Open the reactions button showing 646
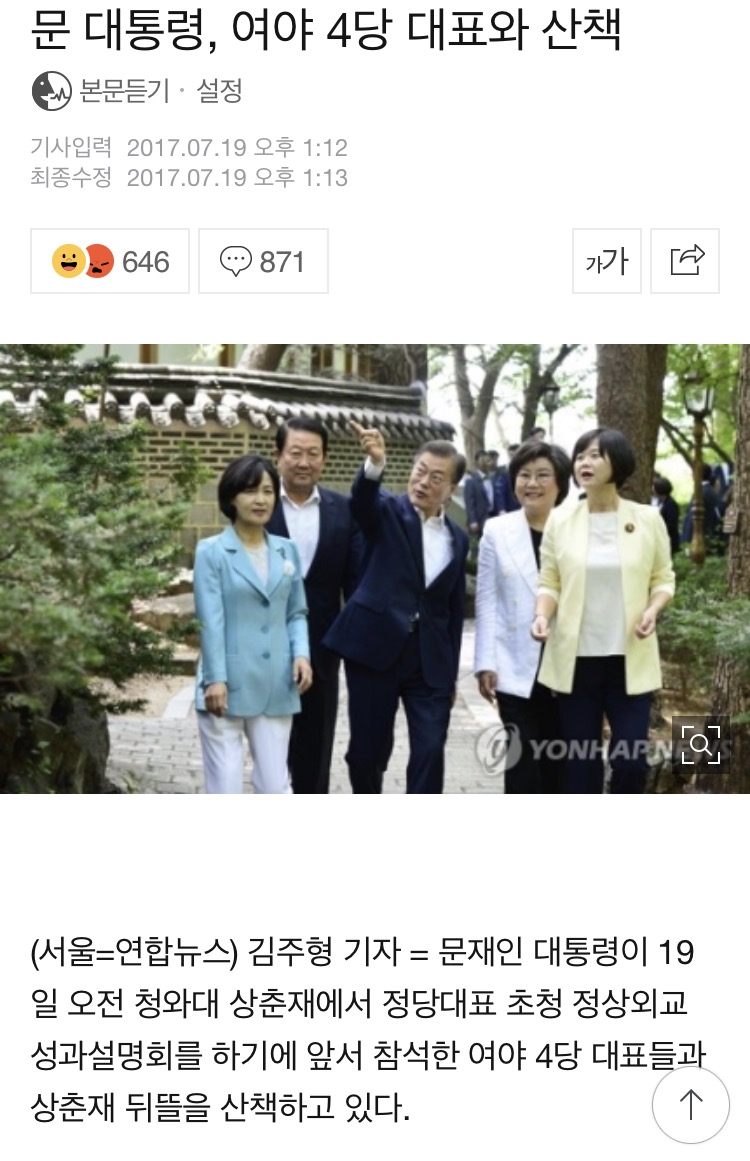The height and width of the screenshot is (1161, 750). pos(110,262)
